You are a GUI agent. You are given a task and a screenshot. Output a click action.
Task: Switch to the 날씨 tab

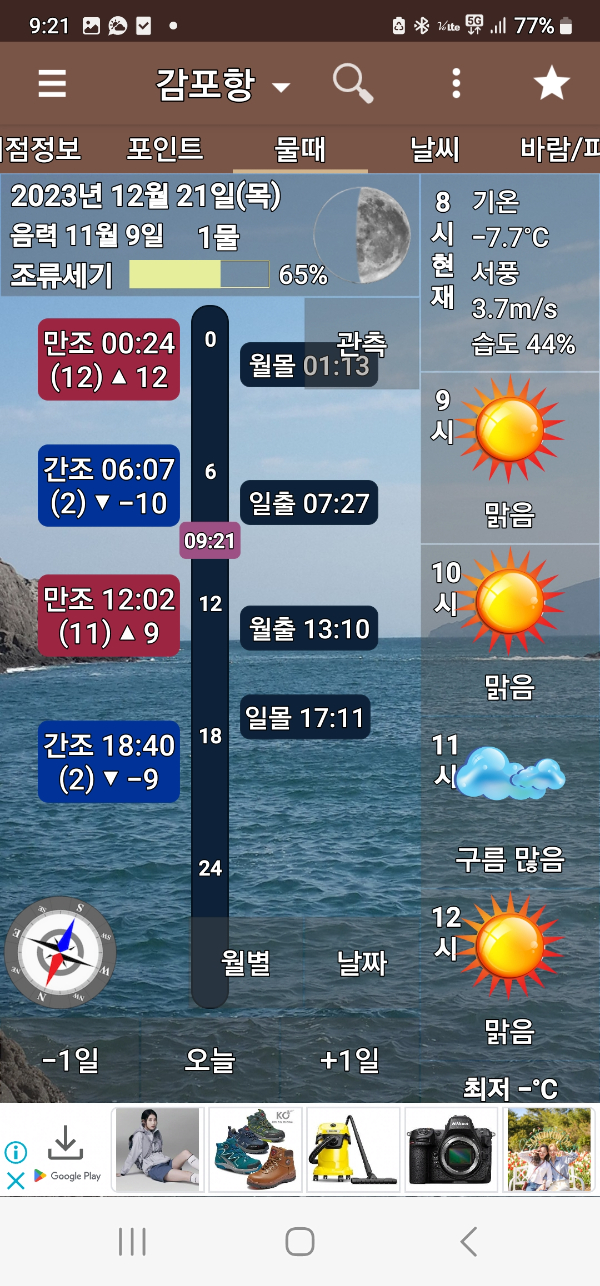[436, 150]
